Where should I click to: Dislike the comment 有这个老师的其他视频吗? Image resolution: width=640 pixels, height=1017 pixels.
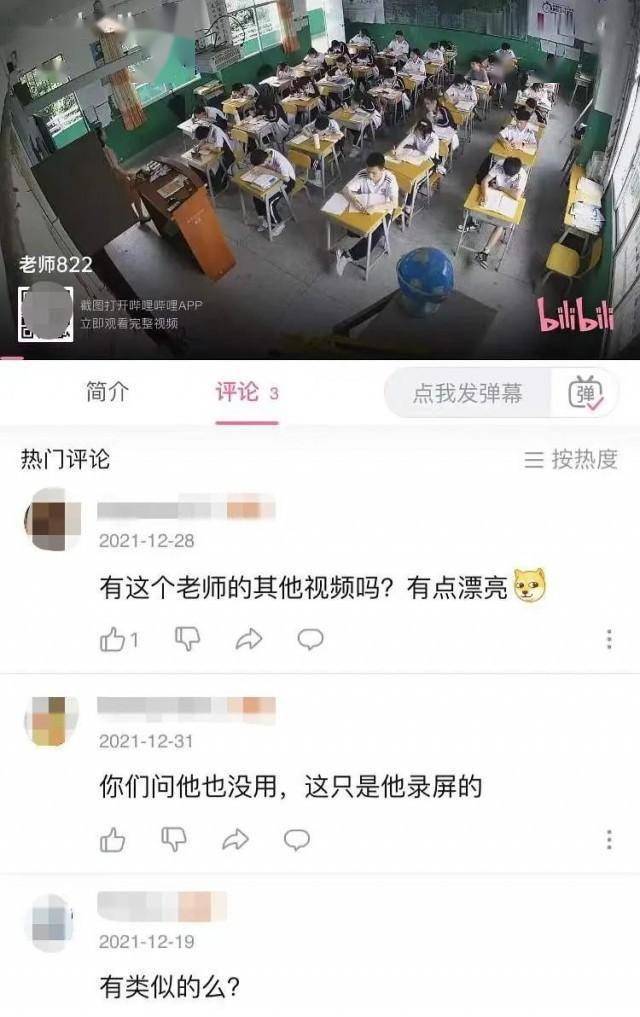187,639
